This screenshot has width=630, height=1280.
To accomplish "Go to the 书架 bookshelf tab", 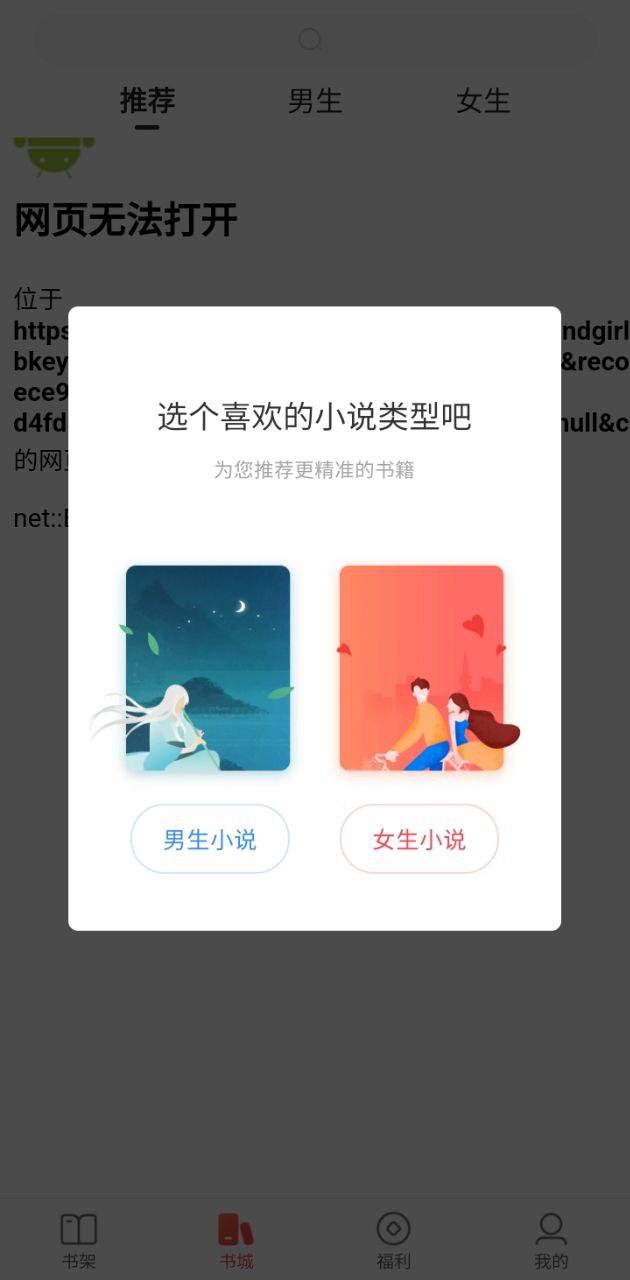I will point(79,1240).
